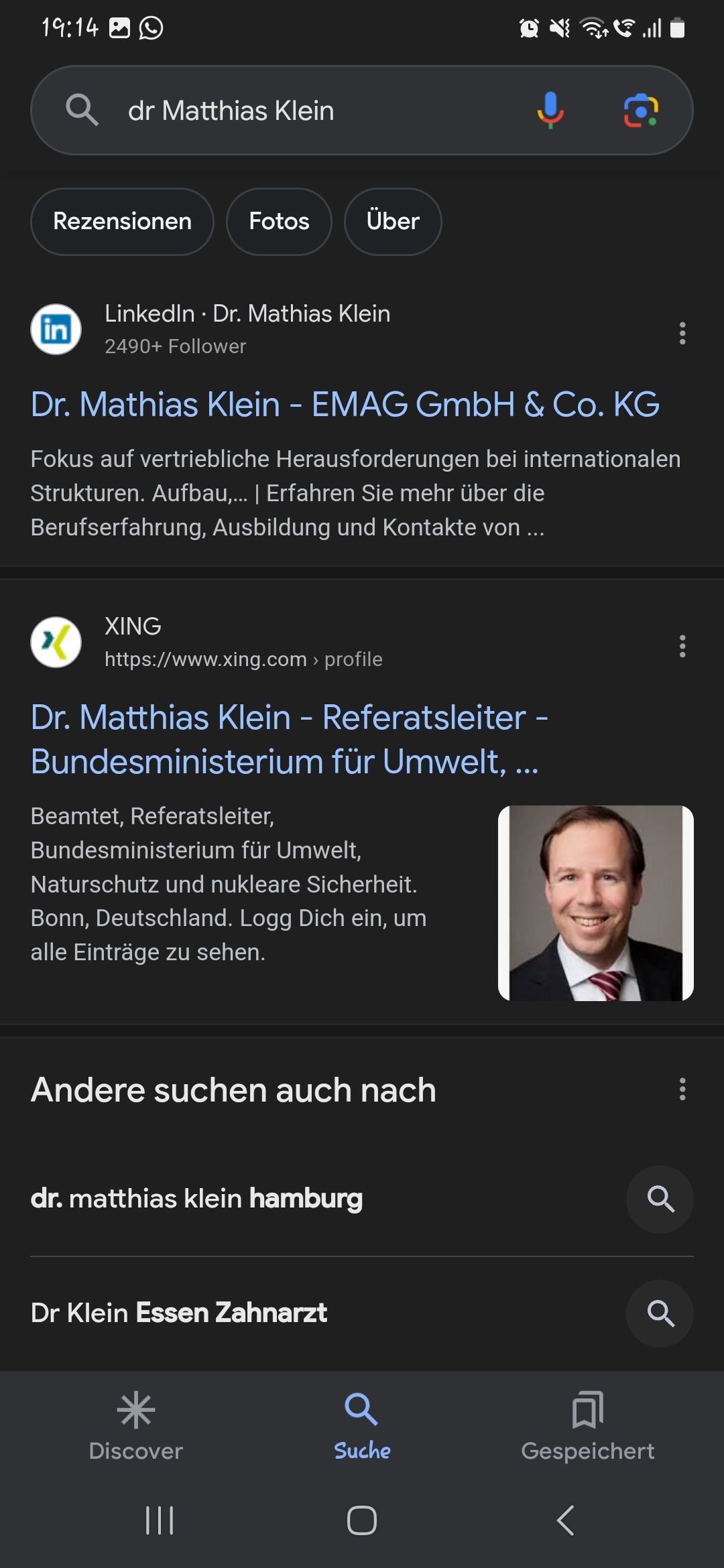This screenshot has width=724, height=1568.
Task: Start voice search with the microphone
Action: pos(550,111)
